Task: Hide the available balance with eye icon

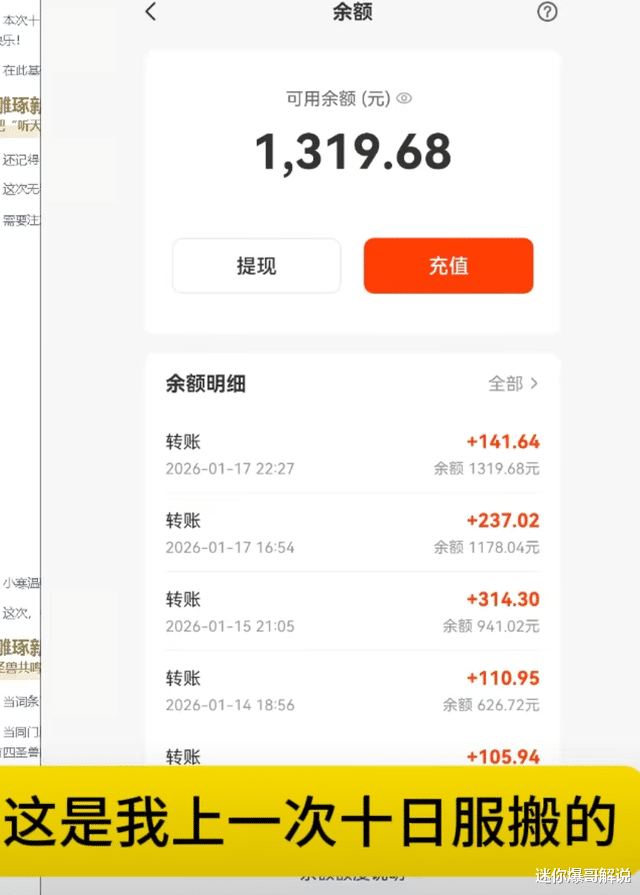Action: (x=404, y=98)
